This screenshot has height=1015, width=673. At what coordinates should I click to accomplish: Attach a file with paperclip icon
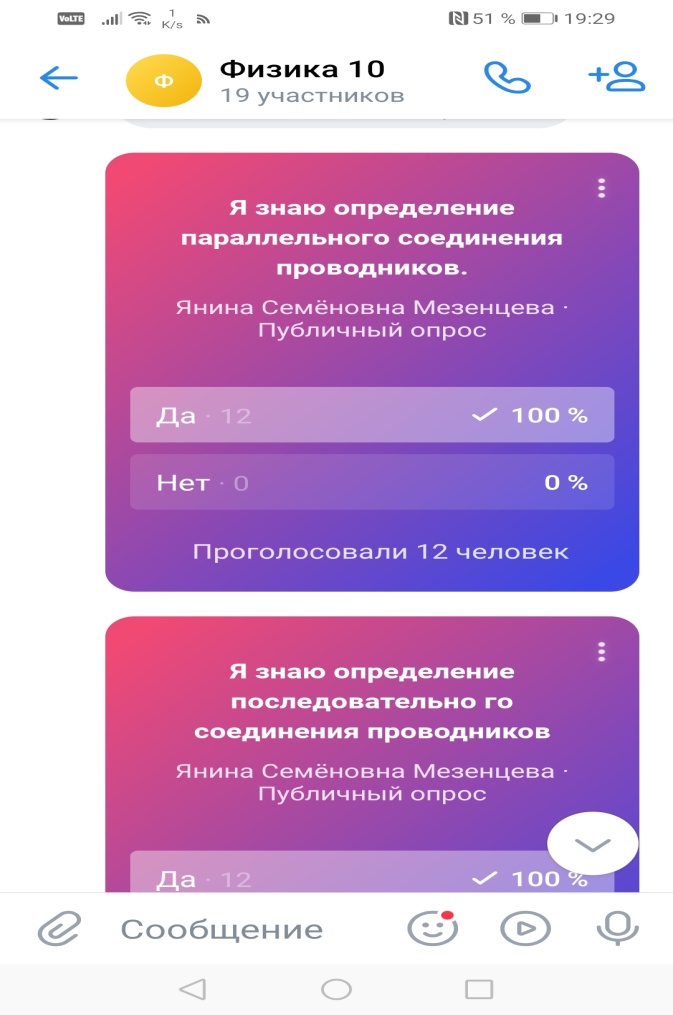click(58, 930)
